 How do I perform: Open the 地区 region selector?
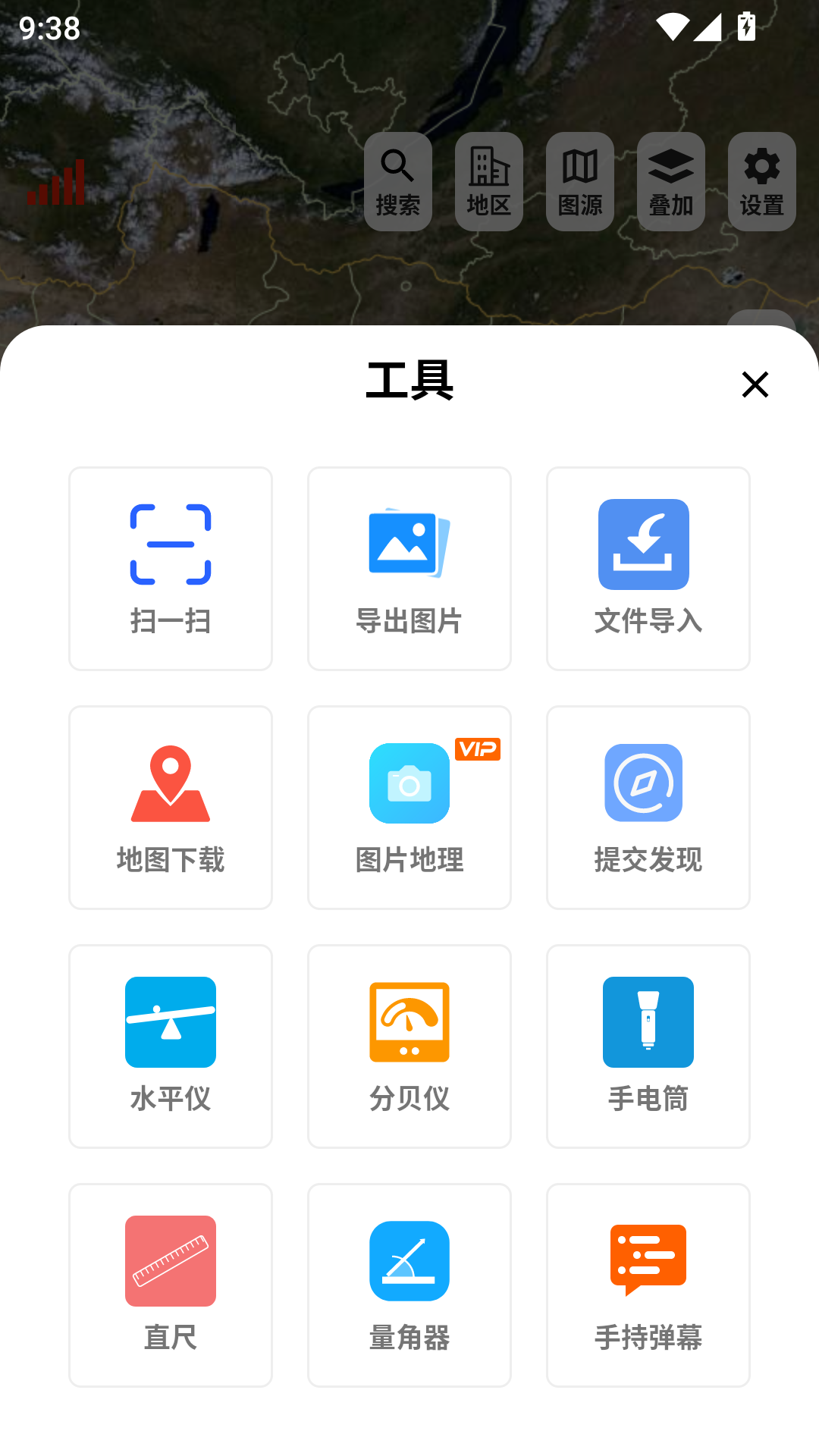489,182
